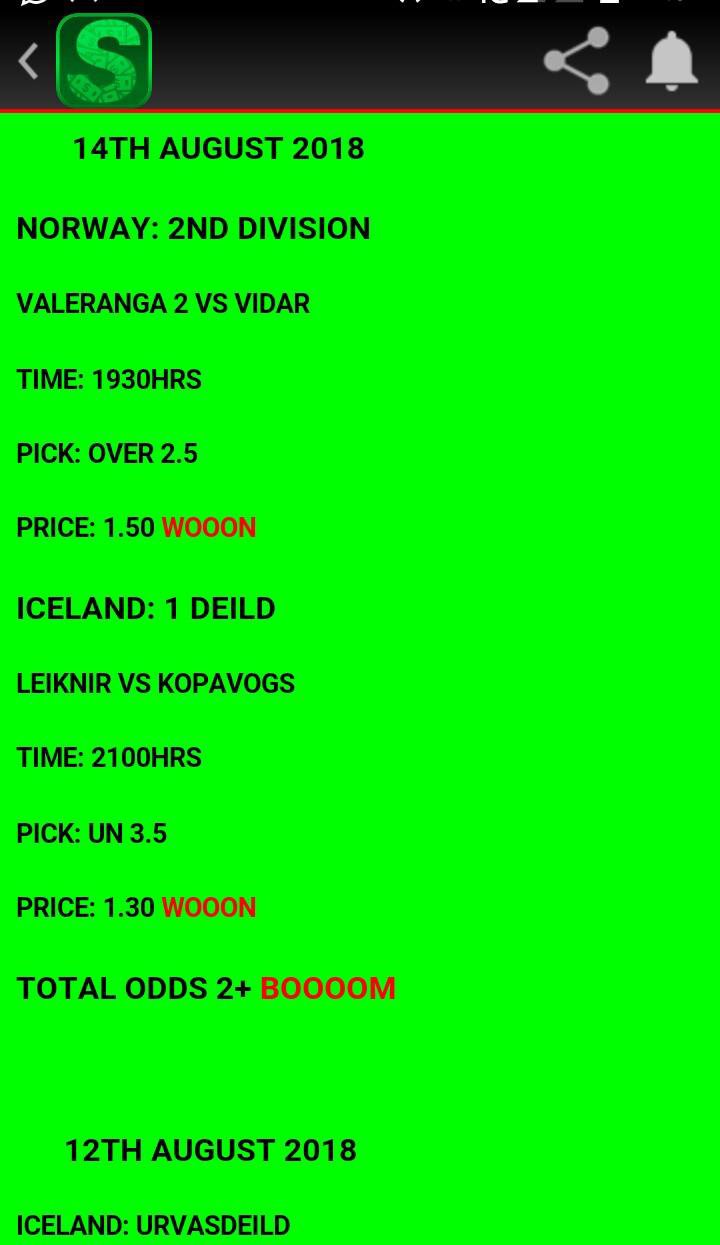The height and width of the screenshot is (1245, 720).
Task: Go back using the top-left arrow
Action: pos(28,61)
